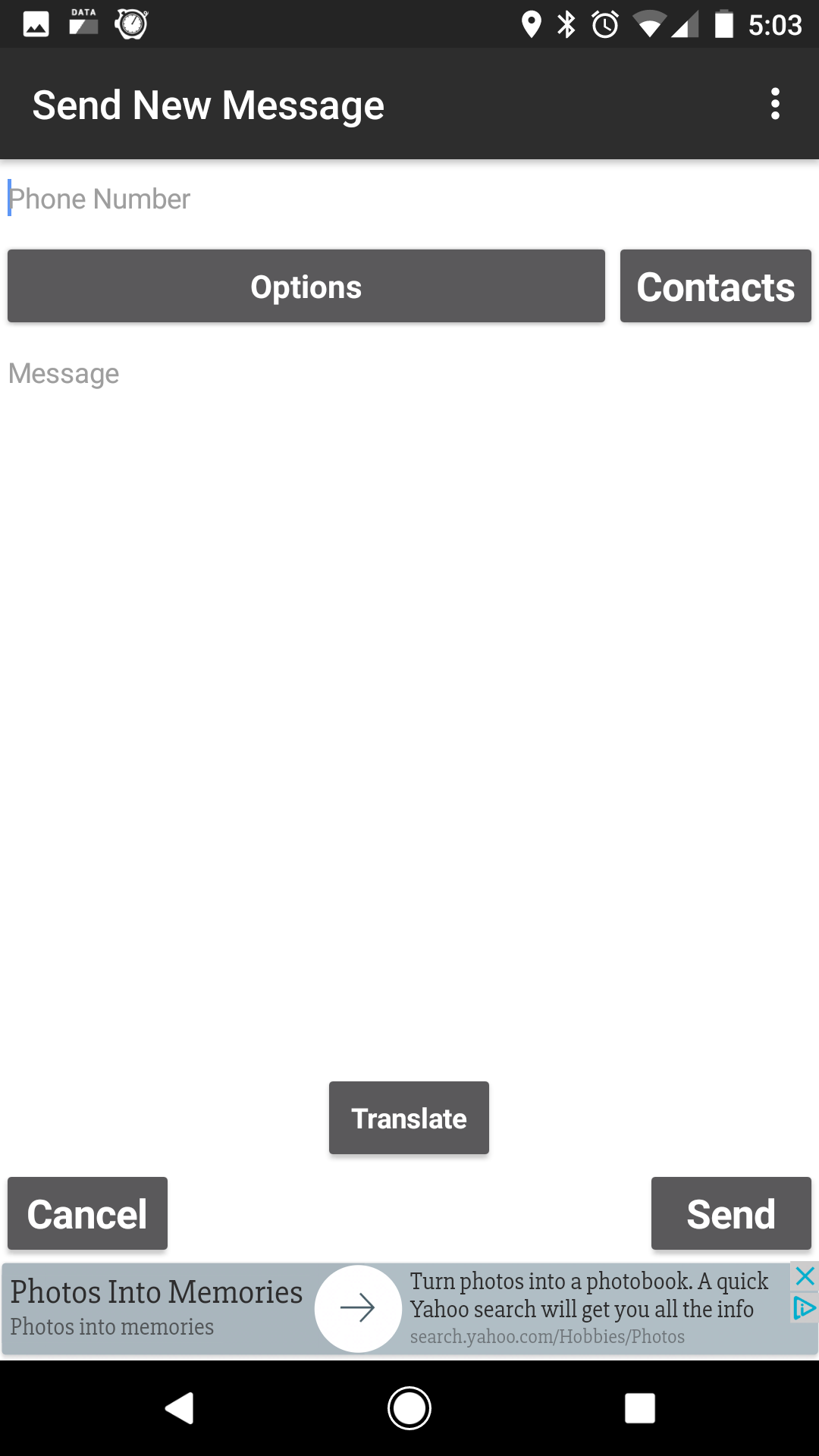Tap the Bluetooth icon in status bar
The height and width of the screenshot is (1456, 819).
(x=567, y=23)
